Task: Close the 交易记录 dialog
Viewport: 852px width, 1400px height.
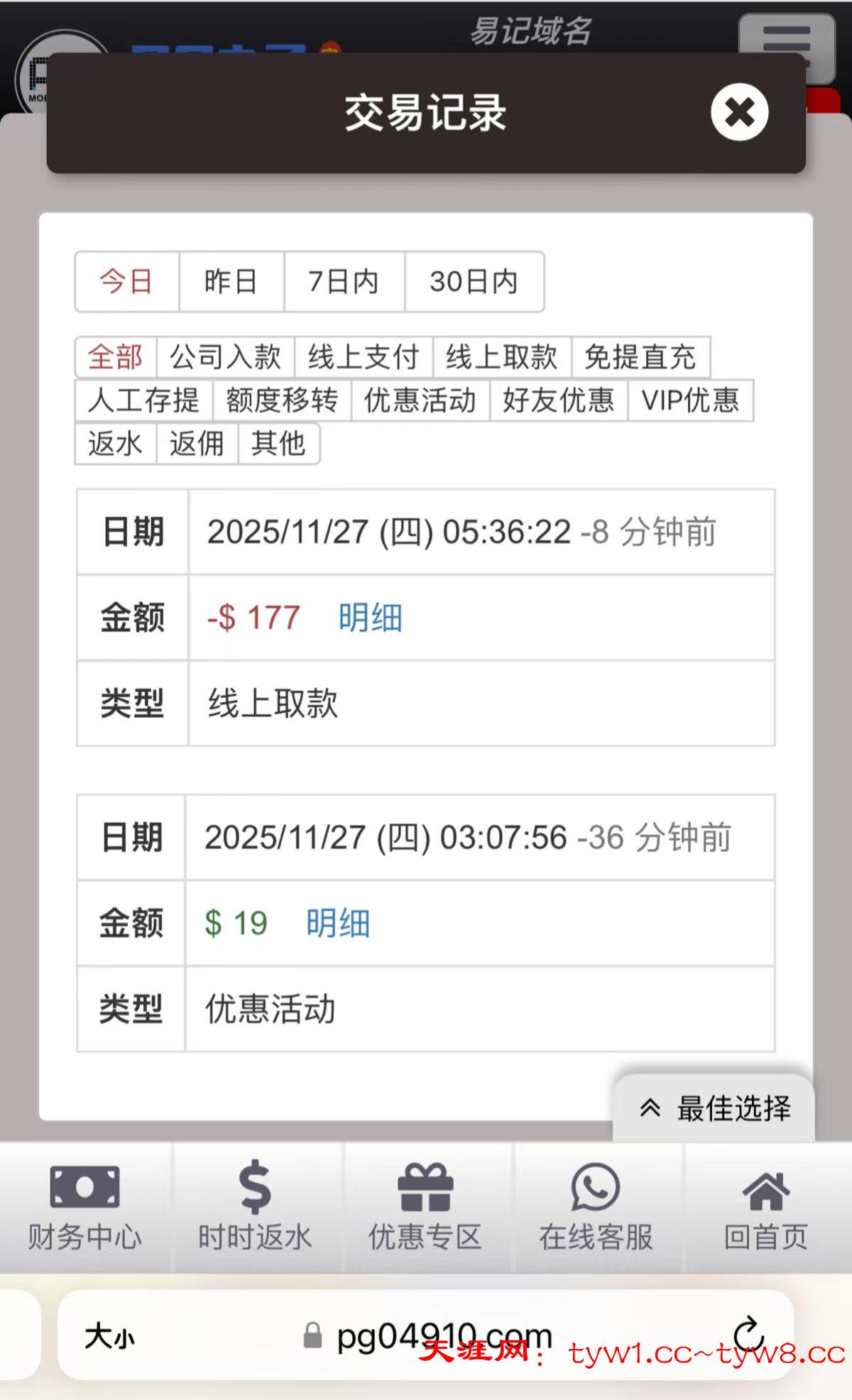Action: [739, 112]
